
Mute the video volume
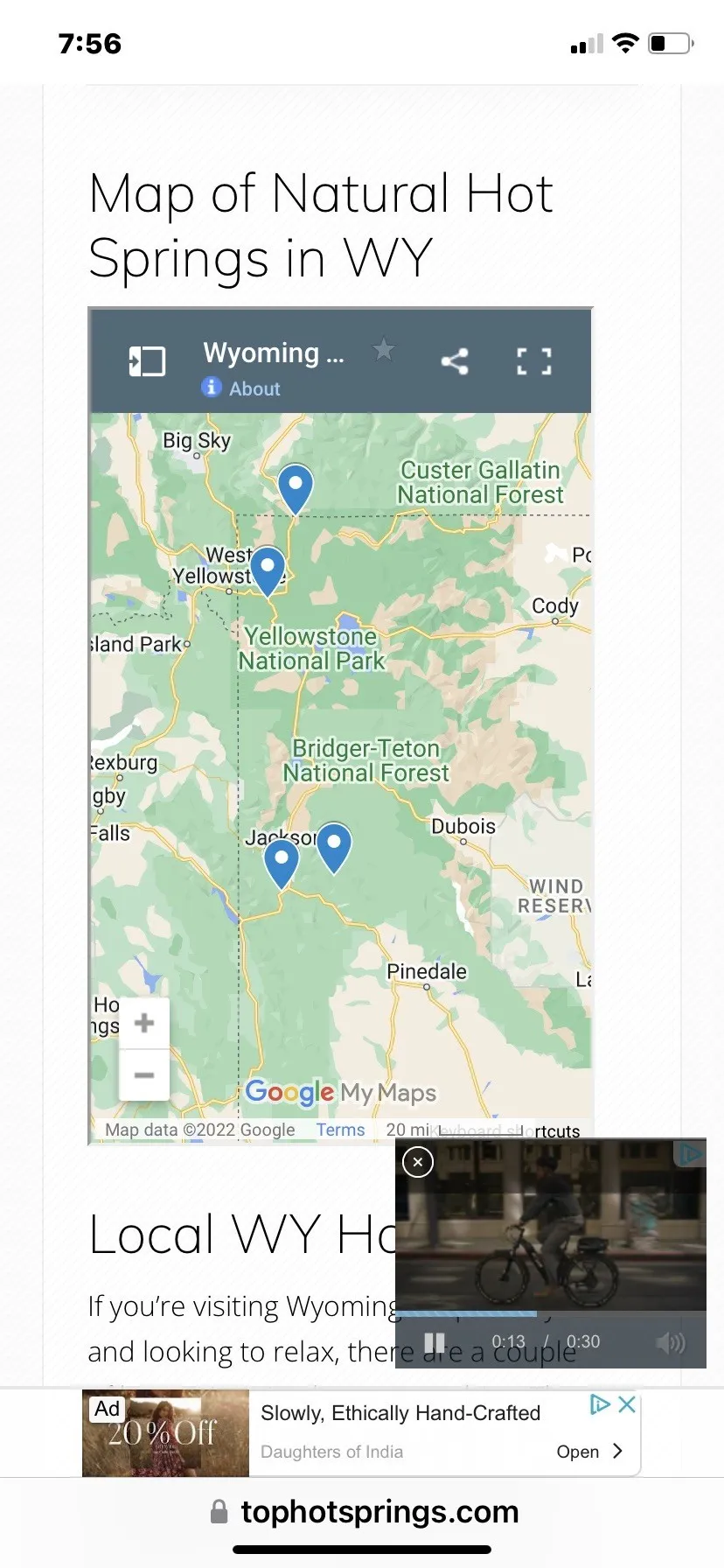671,1342
